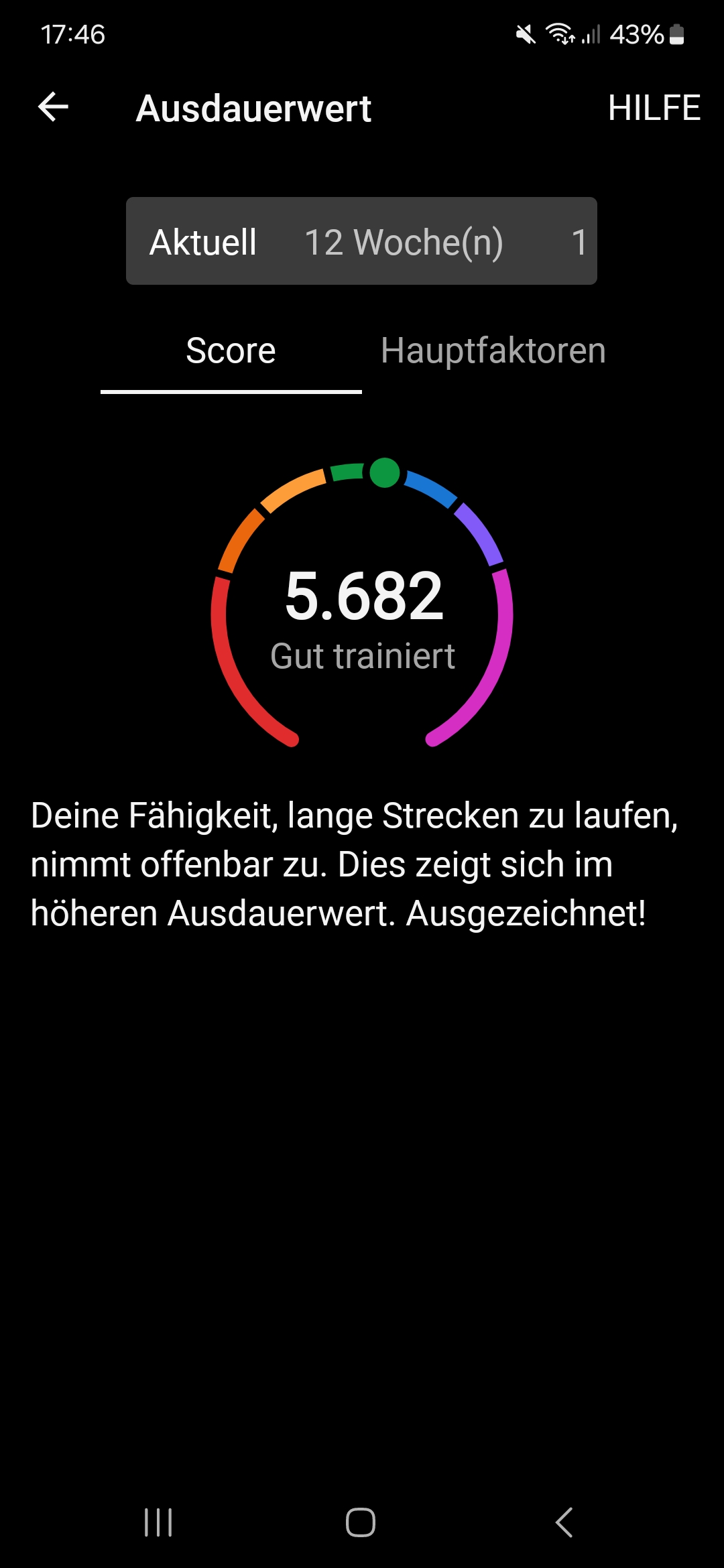Image resolution: width=724 pixels, height=1568 pixels.
Task: Switch to the 12 Woche(n) range
Action: point(404,242)
